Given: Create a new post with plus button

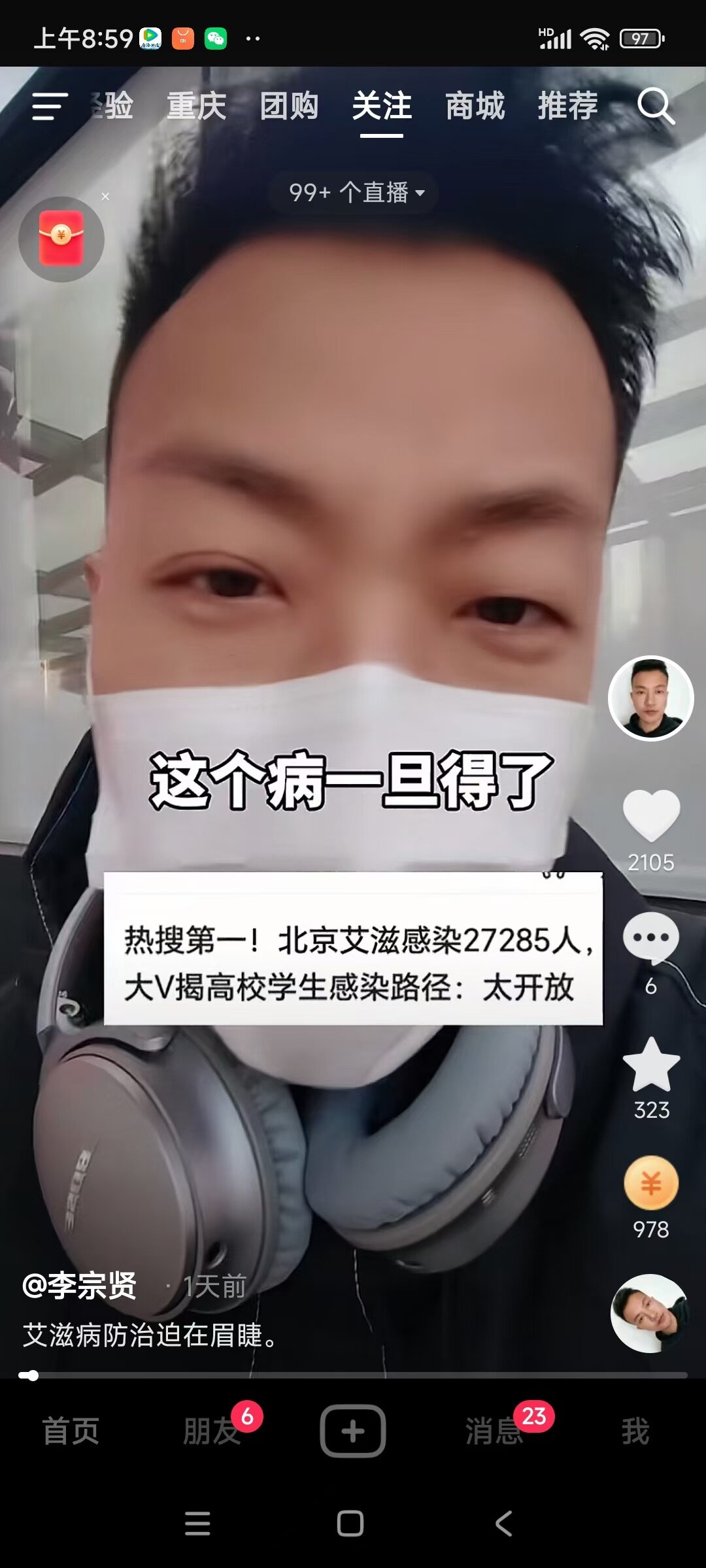Looking at the screenshot, I should click(353, 1431).
